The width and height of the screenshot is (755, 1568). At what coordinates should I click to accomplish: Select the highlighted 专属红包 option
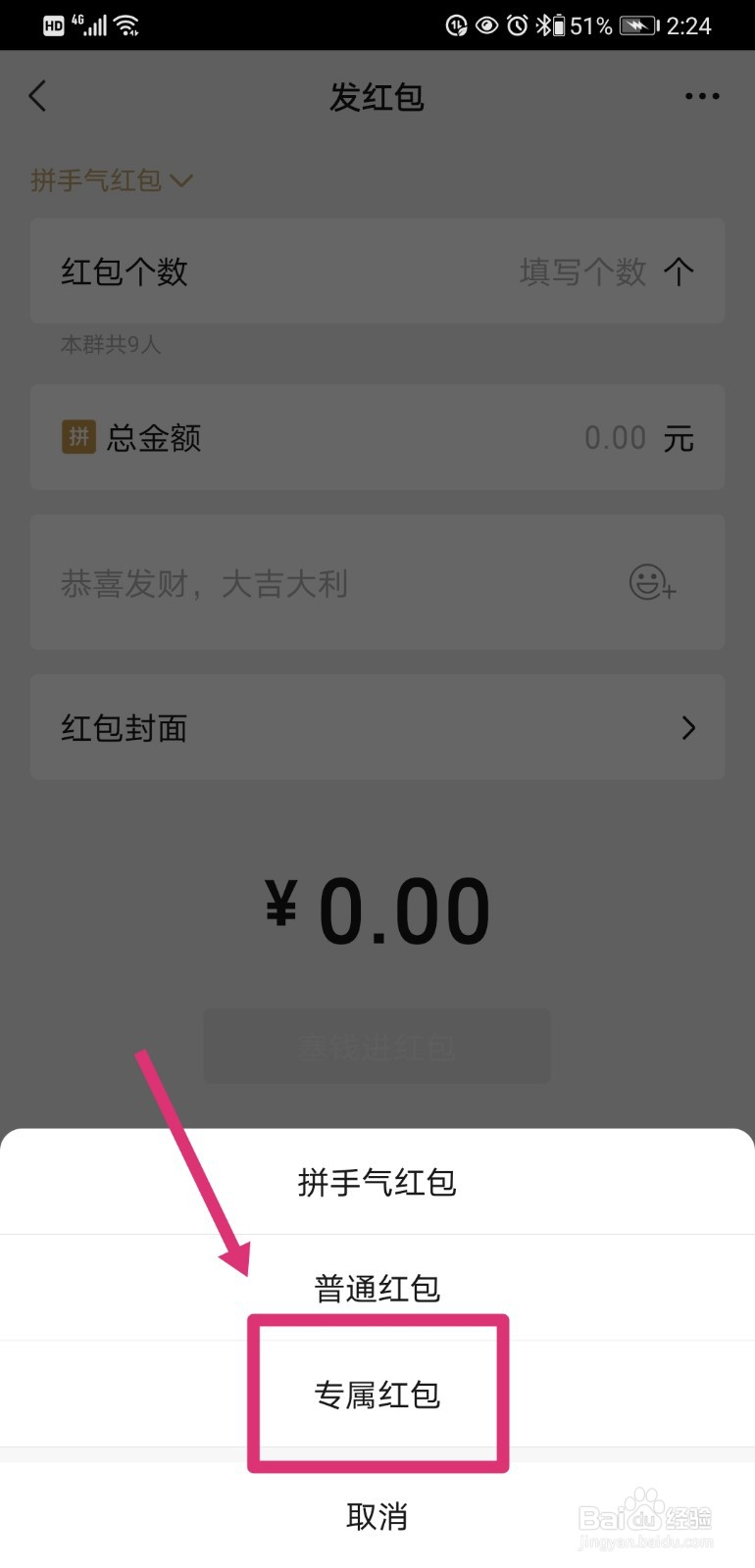coord(377,1395)
